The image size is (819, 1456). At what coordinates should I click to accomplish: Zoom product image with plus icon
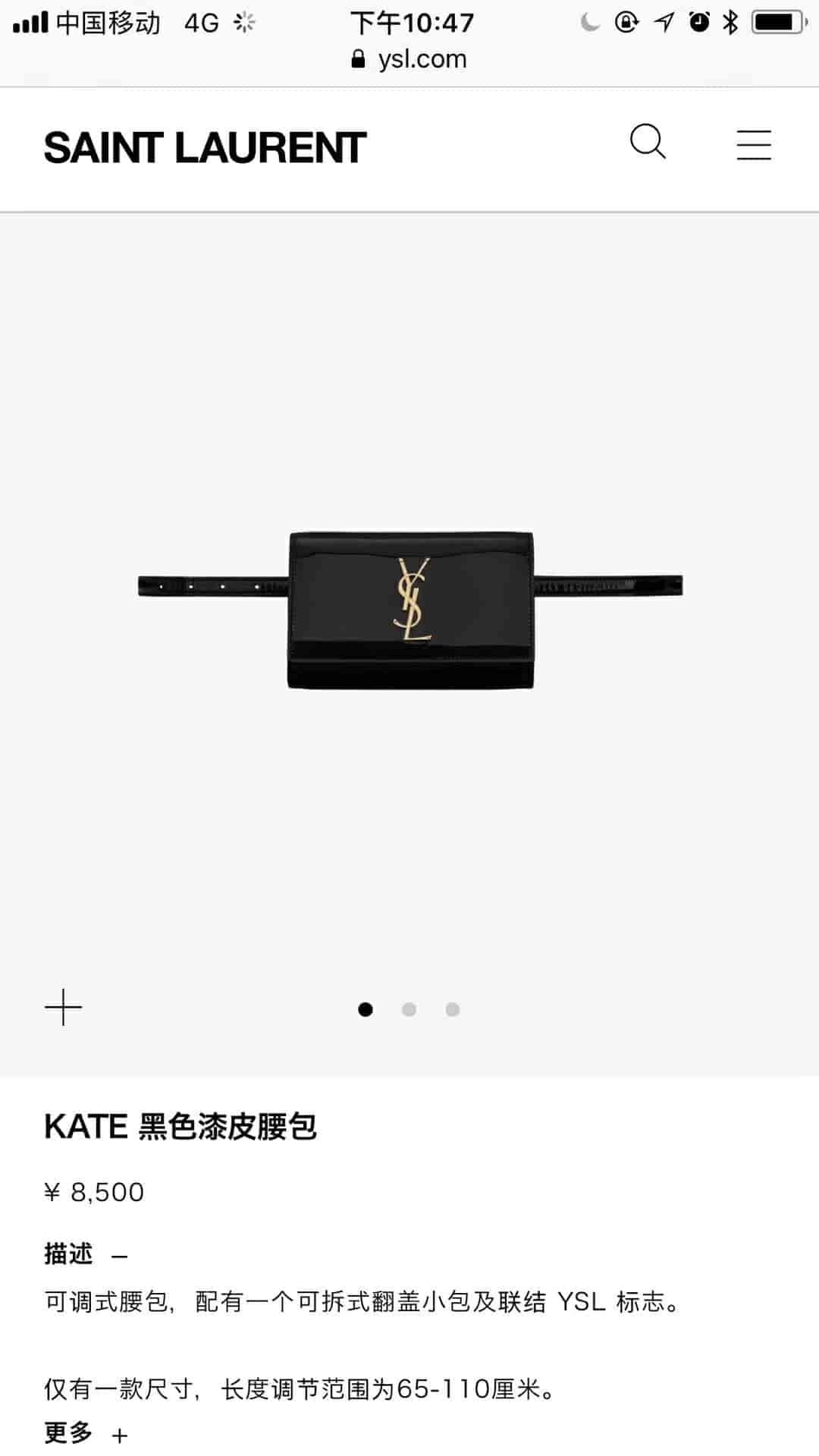(64, 1008)
